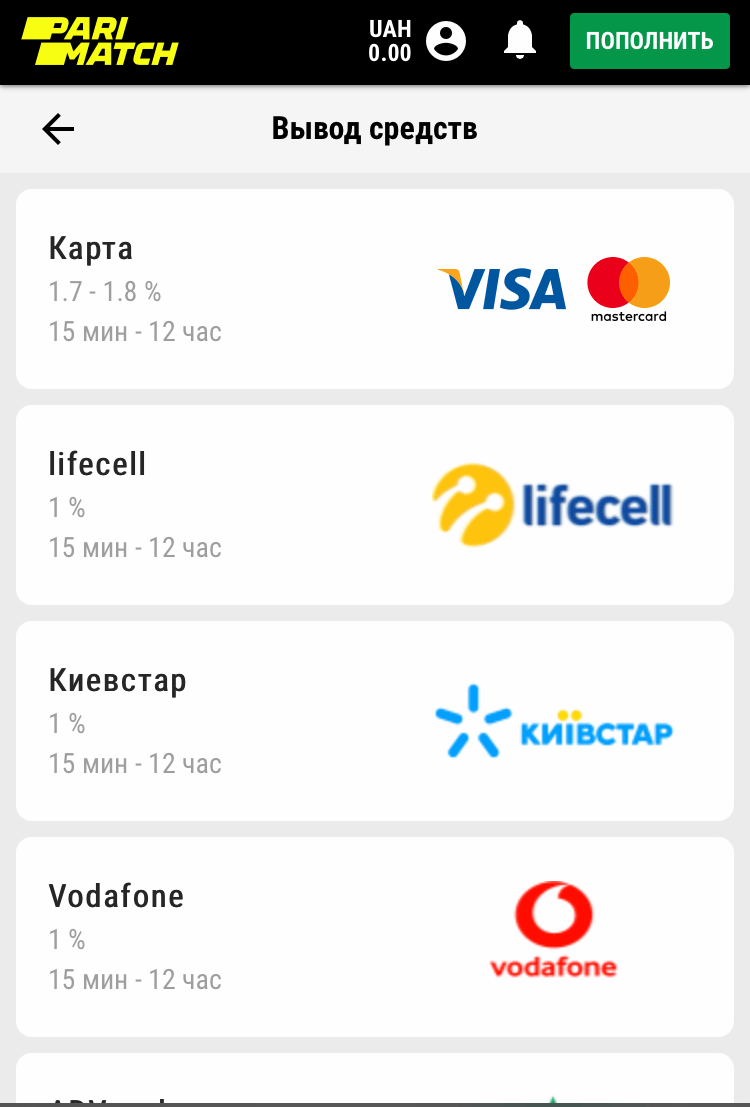Choose lifecell withdrawal option
750x1107 pixels.
point(375,505)
